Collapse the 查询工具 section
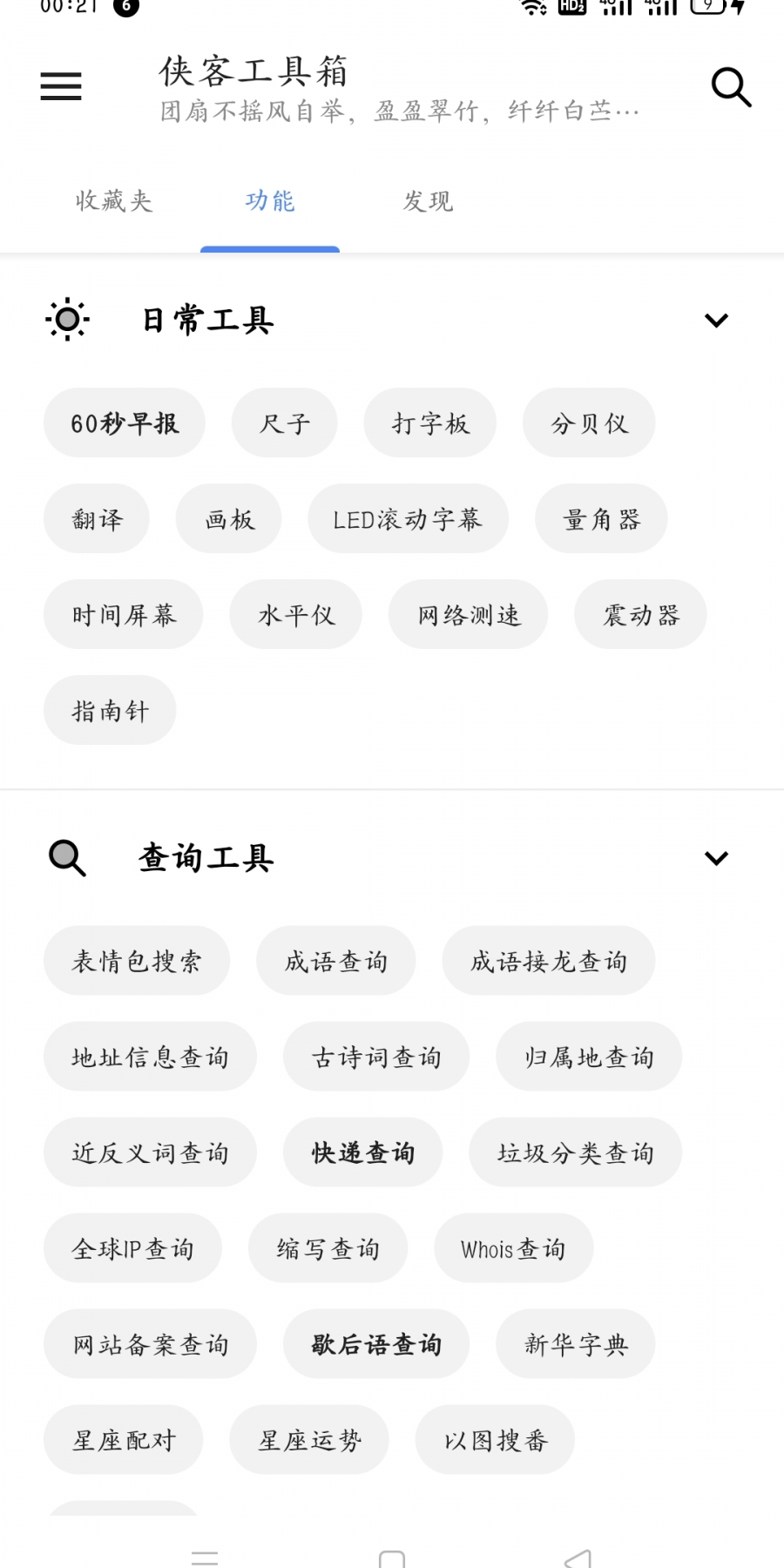 (x=716, y=858)
